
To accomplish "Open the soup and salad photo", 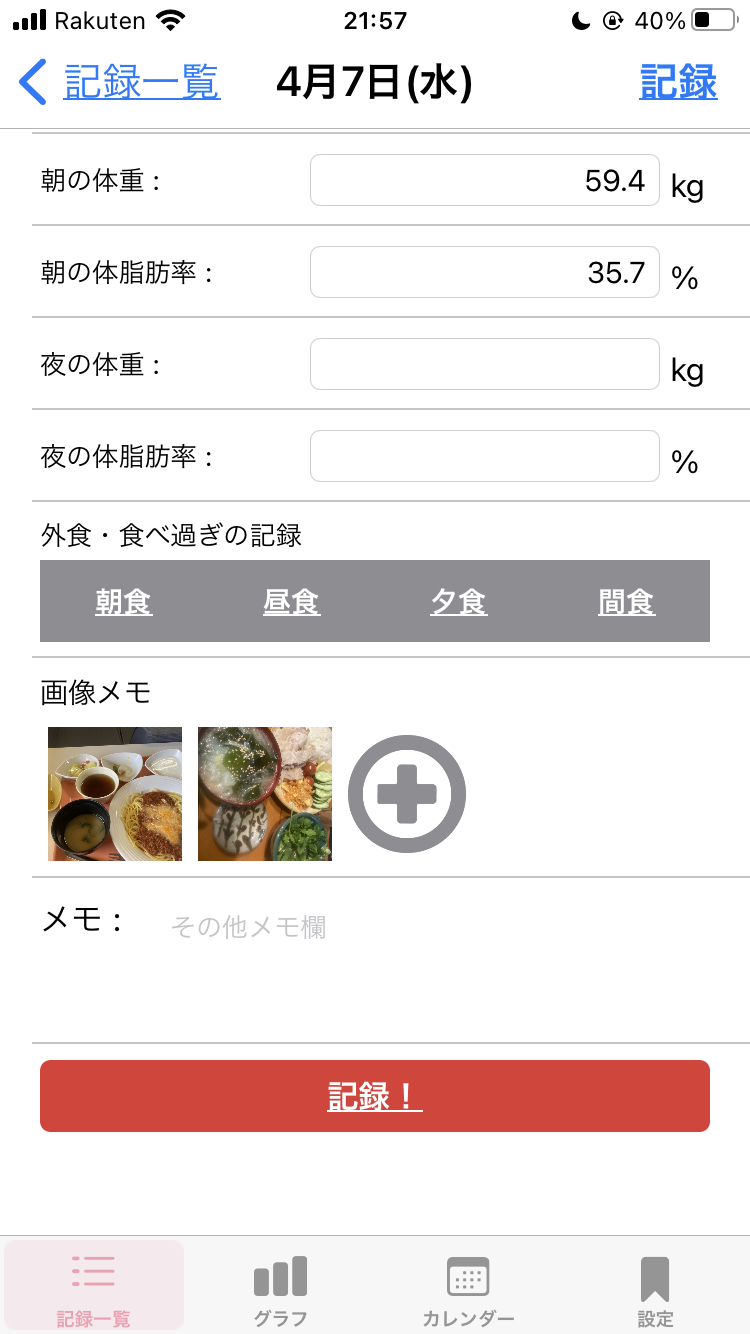I will click(265, 794).
